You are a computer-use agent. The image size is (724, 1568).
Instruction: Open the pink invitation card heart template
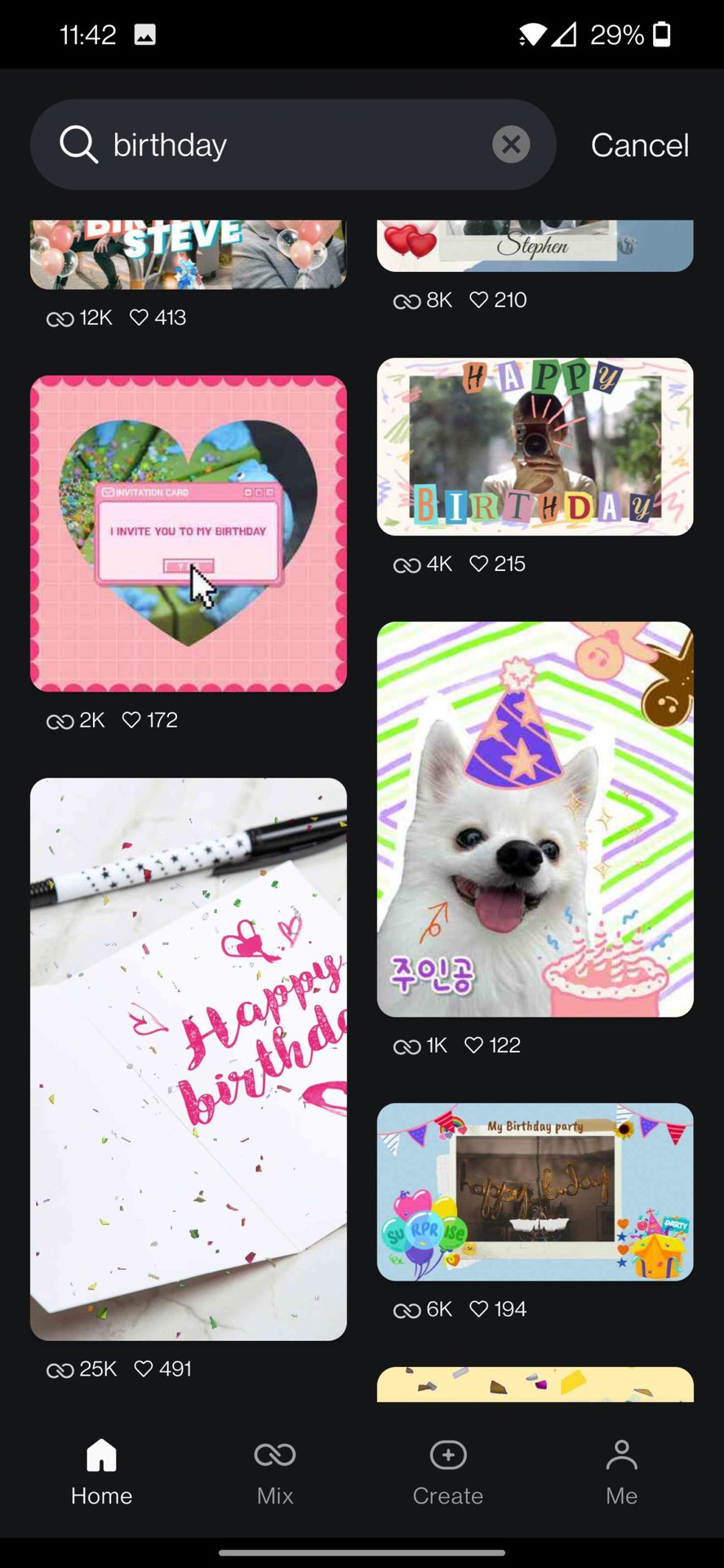(188, 533)
